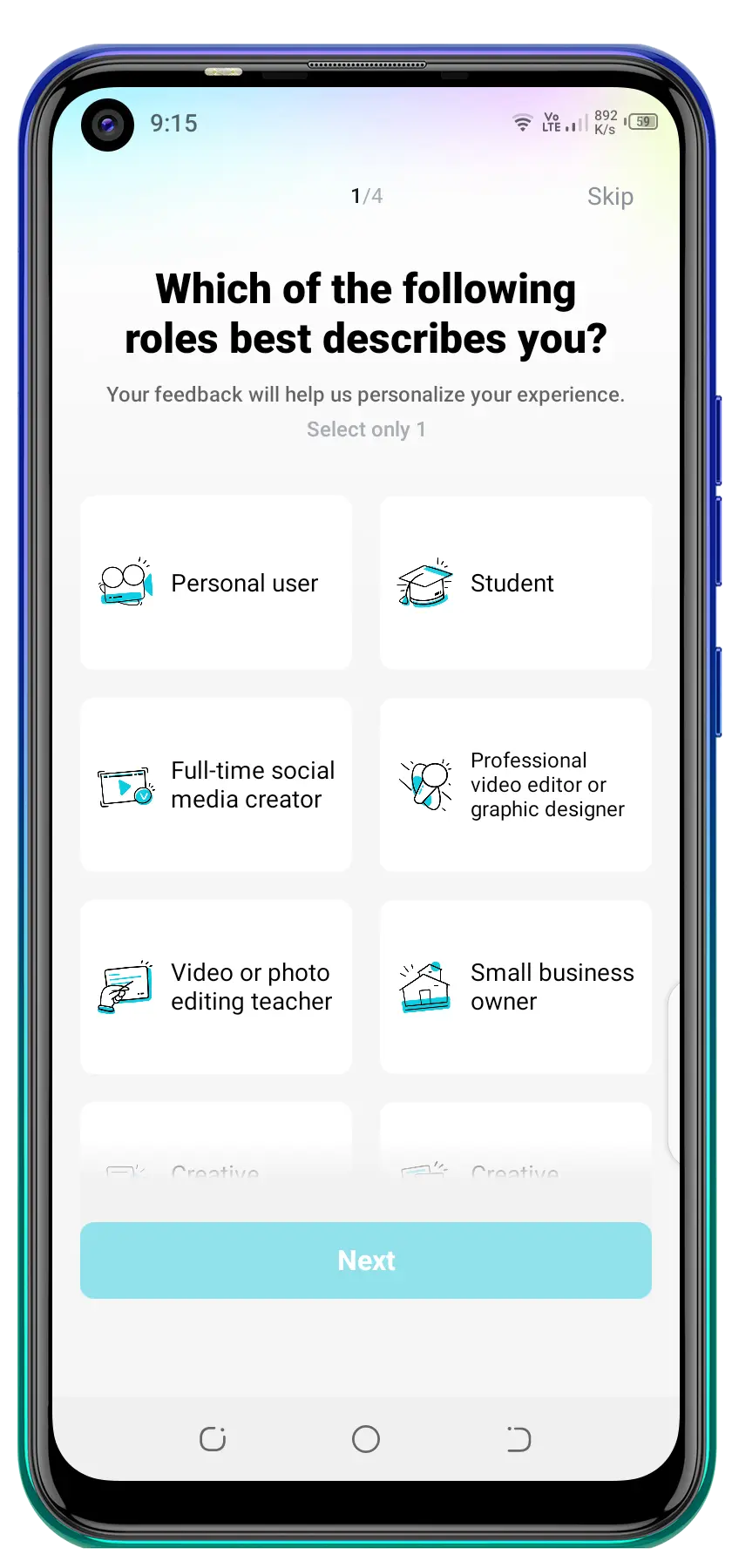Pick Full-time social media creator

coord(216,785)
